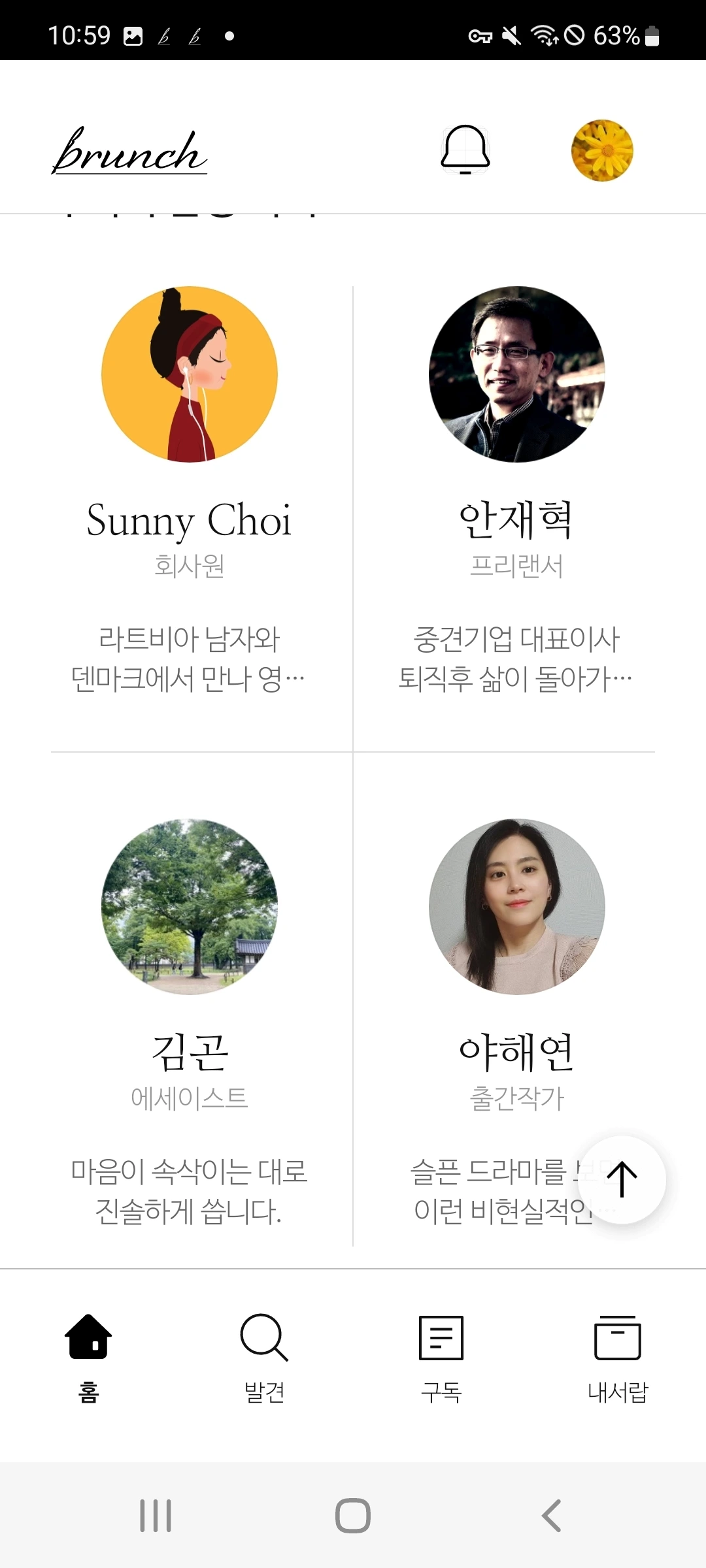The height and width of the screenshot is (1568, 706).
Task: Jump to top with the up arrow button
Action: (622, 1179)
